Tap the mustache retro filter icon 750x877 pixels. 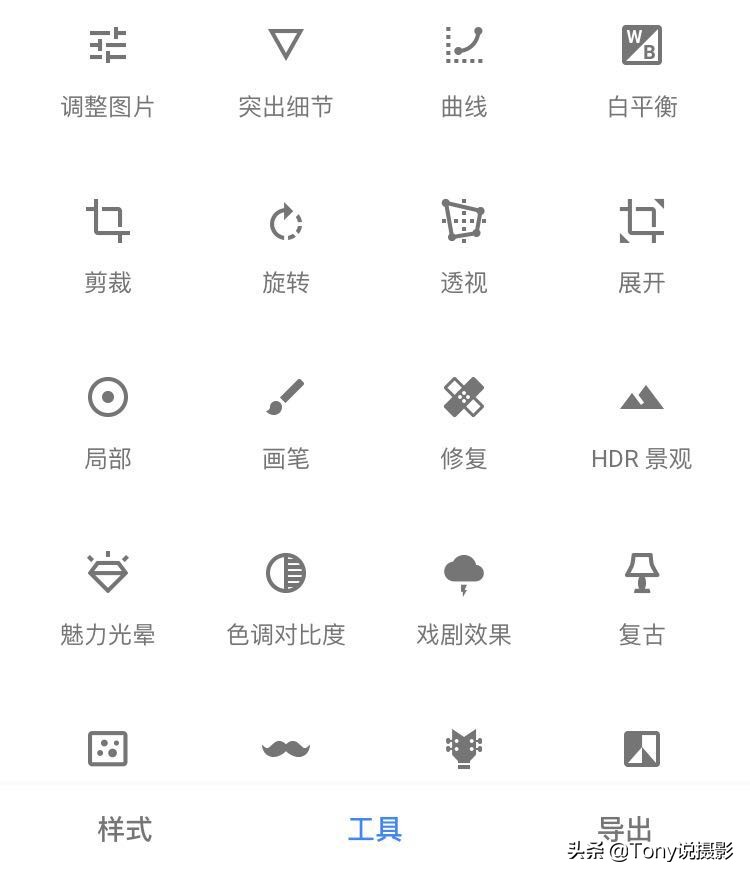pyautogui.click(x=286, y=749)
